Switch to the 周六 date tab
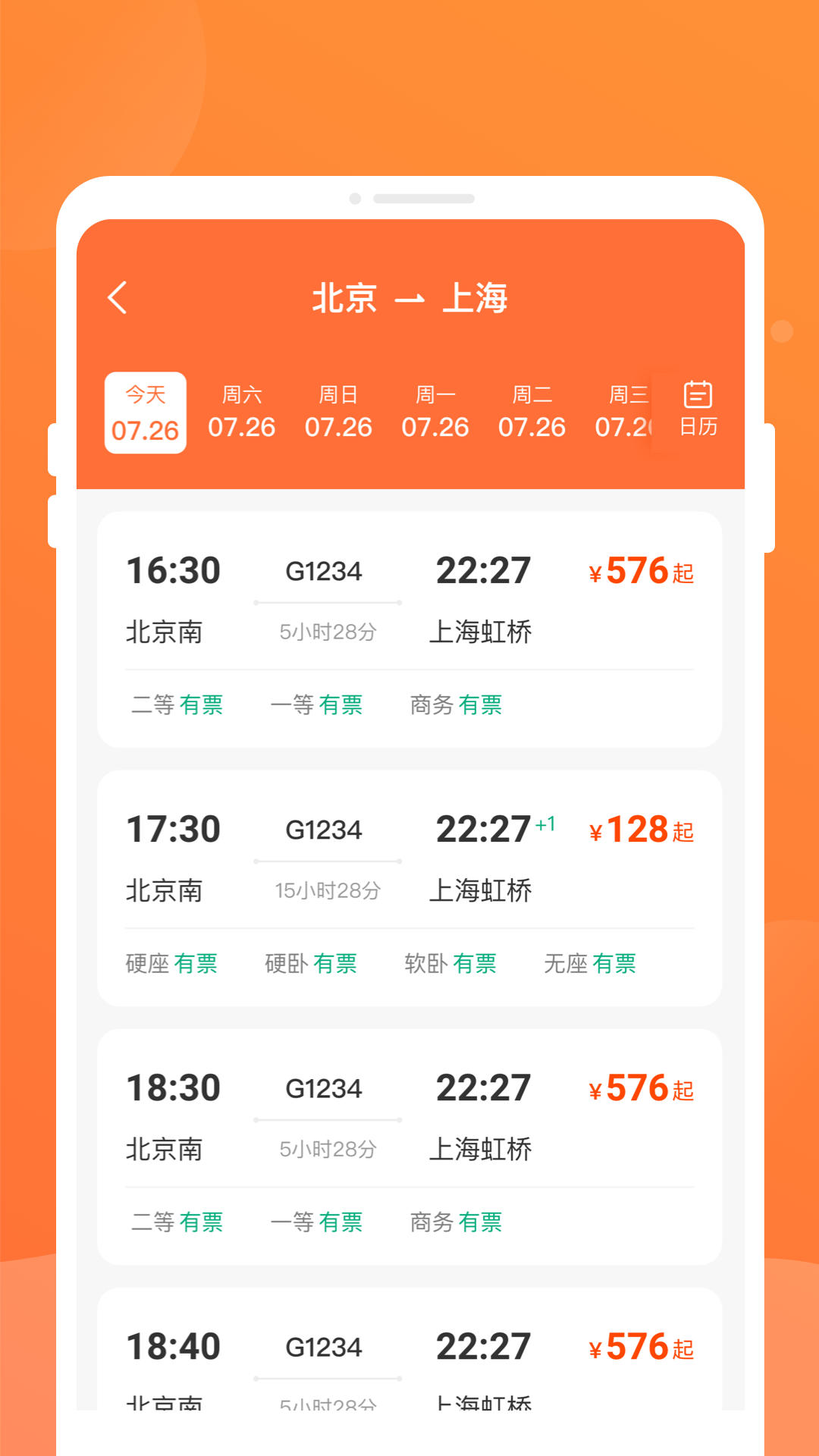The image size is (819, 1456). coord(241,410)
